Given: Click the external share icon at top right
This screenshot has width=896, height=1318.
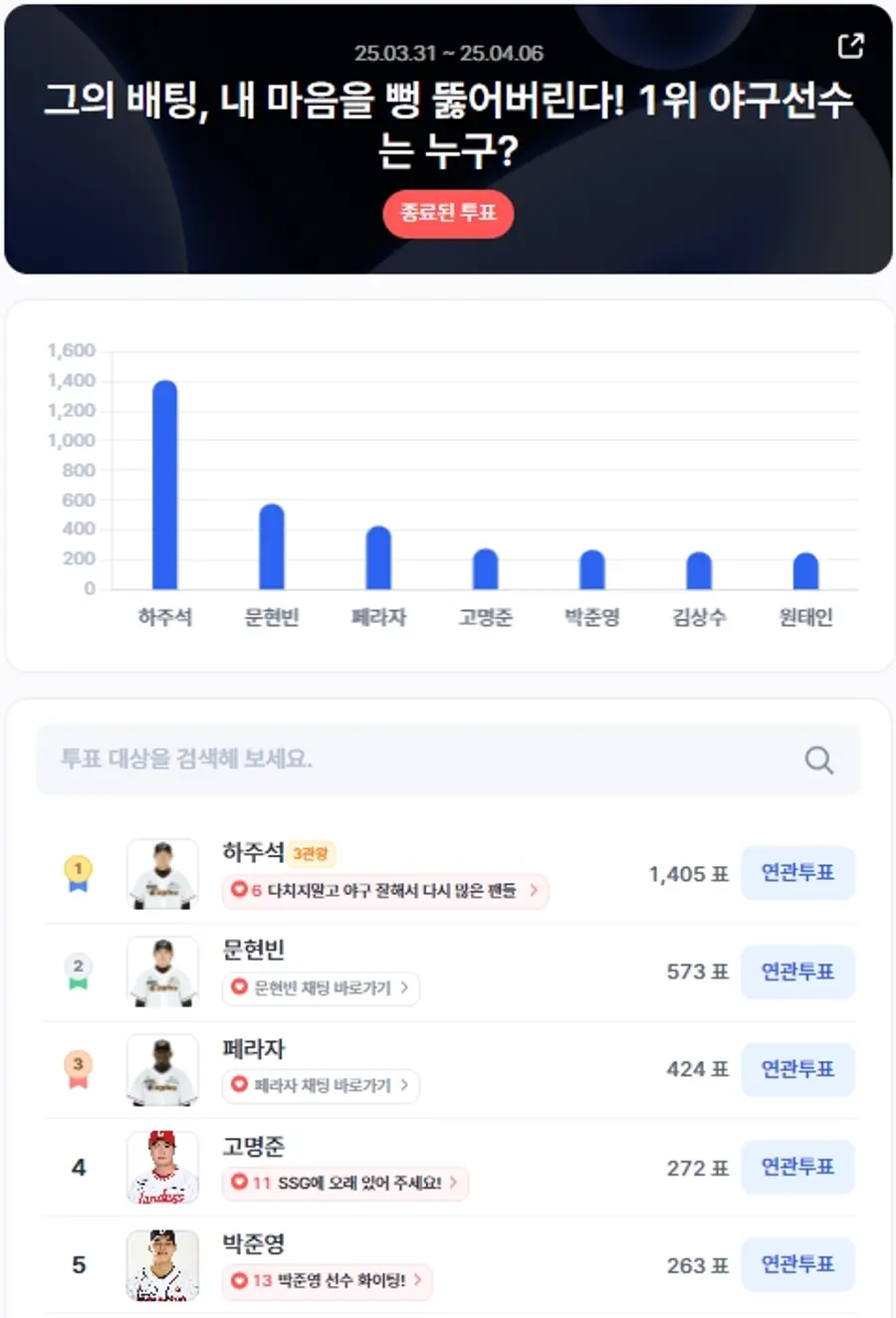Looking at the screenshot, I should (851, 45).
